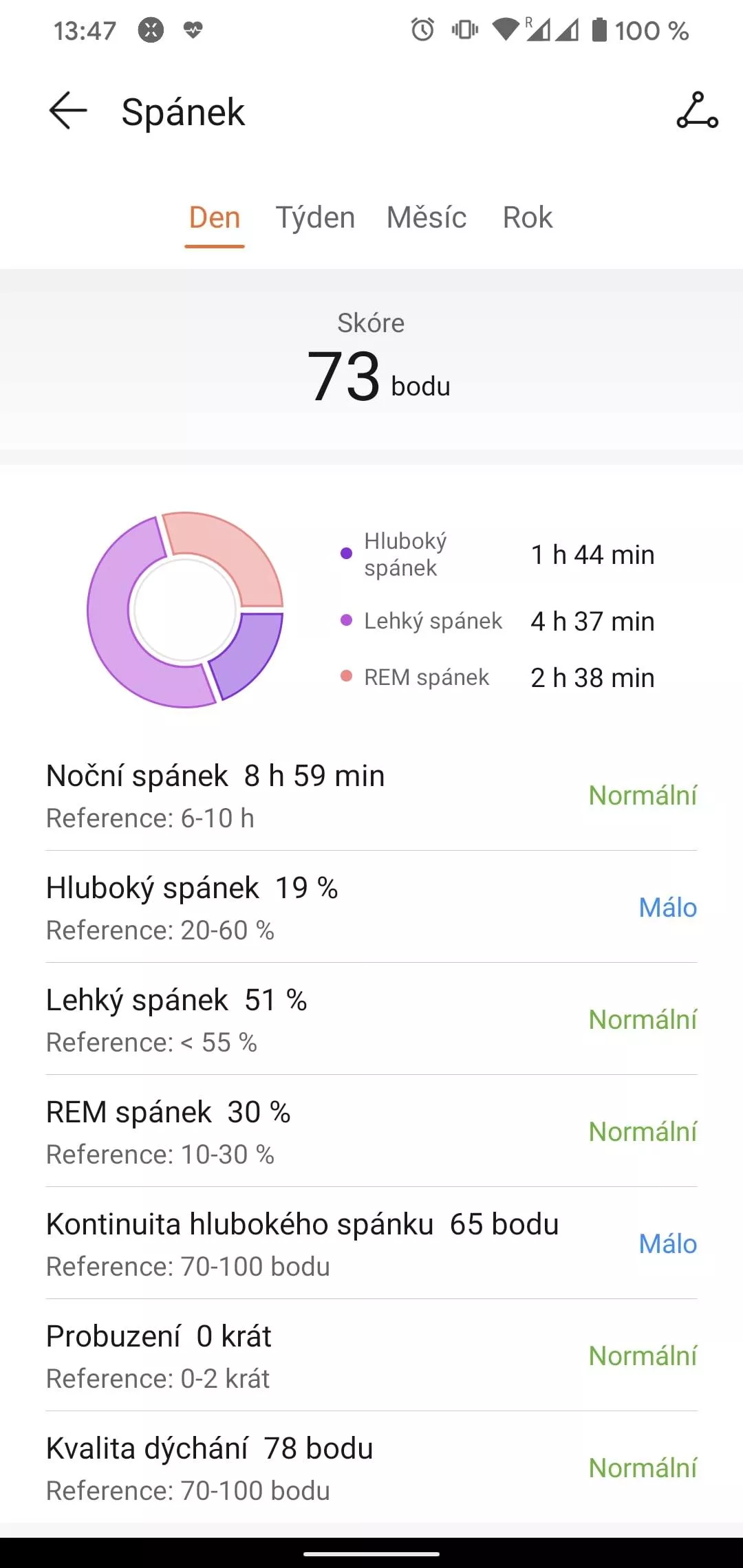Switch to the Rok tab
743x1568 pixels.
(x=528, y=218)
